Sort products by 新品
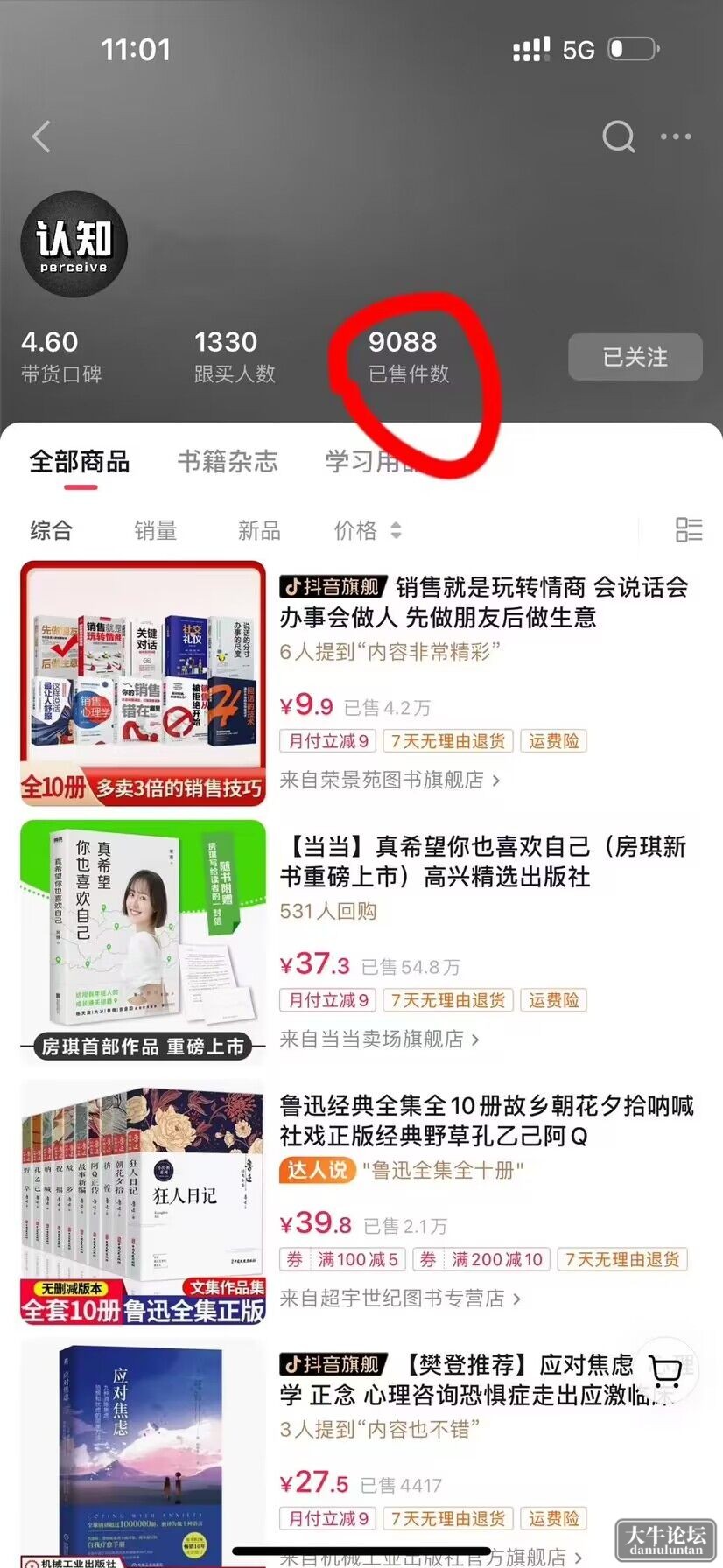The height and width of the screenshot is (1568, 723). coord(259,530)
